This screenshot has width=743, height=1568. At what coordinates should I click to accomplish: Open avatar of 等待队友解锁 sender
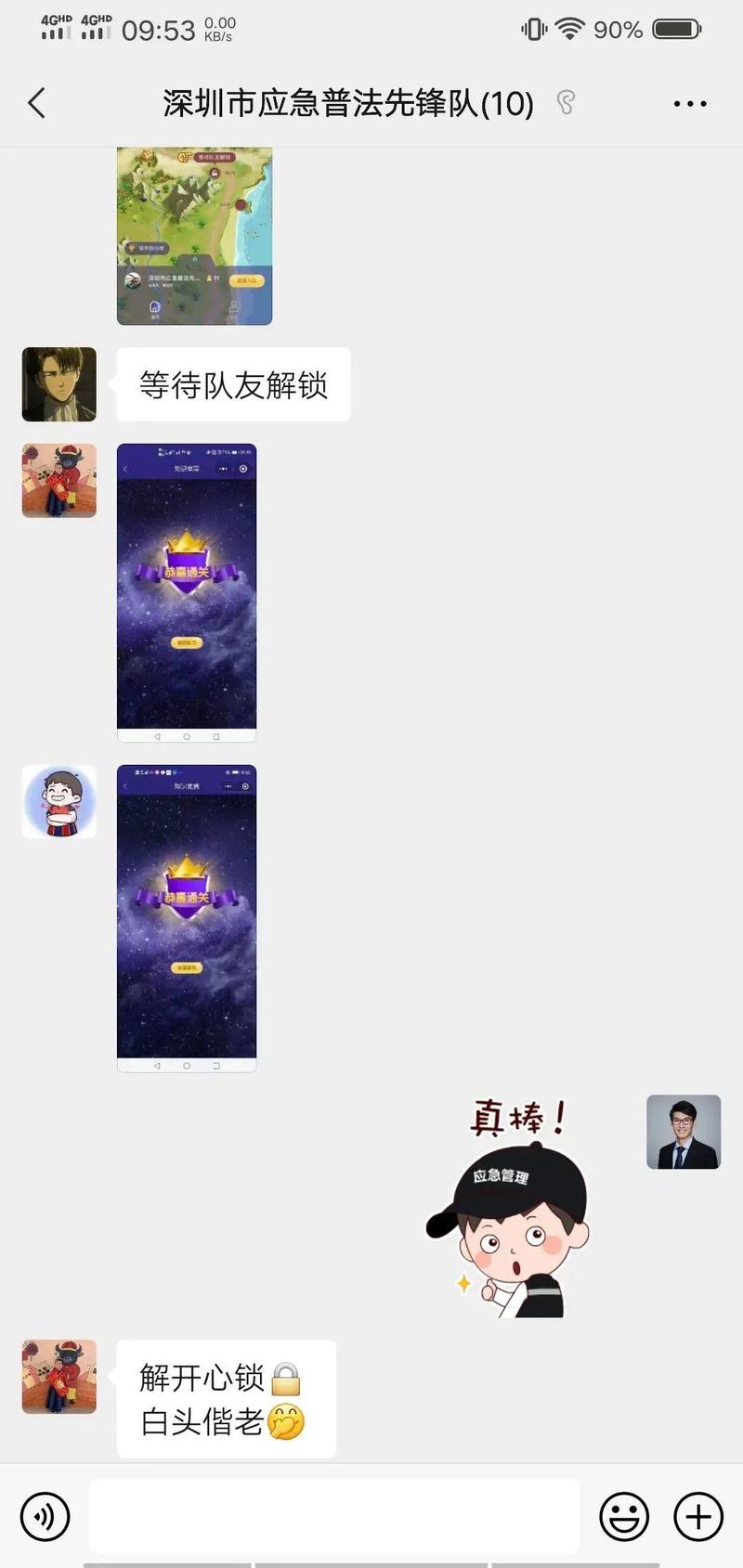coord(59,384)
